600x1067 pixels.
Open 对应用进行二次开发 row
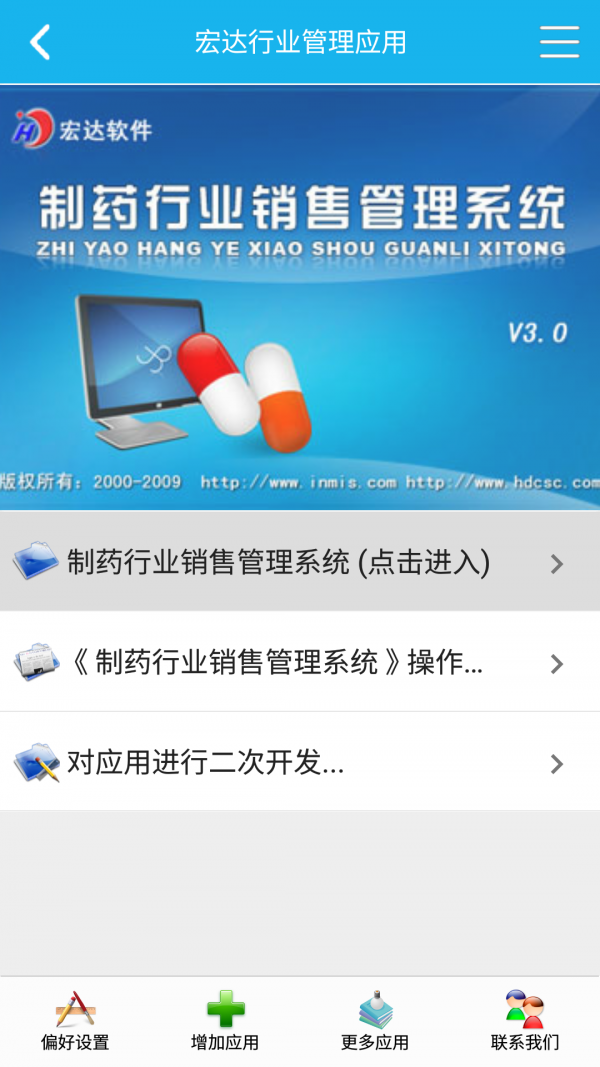point(300,763)
